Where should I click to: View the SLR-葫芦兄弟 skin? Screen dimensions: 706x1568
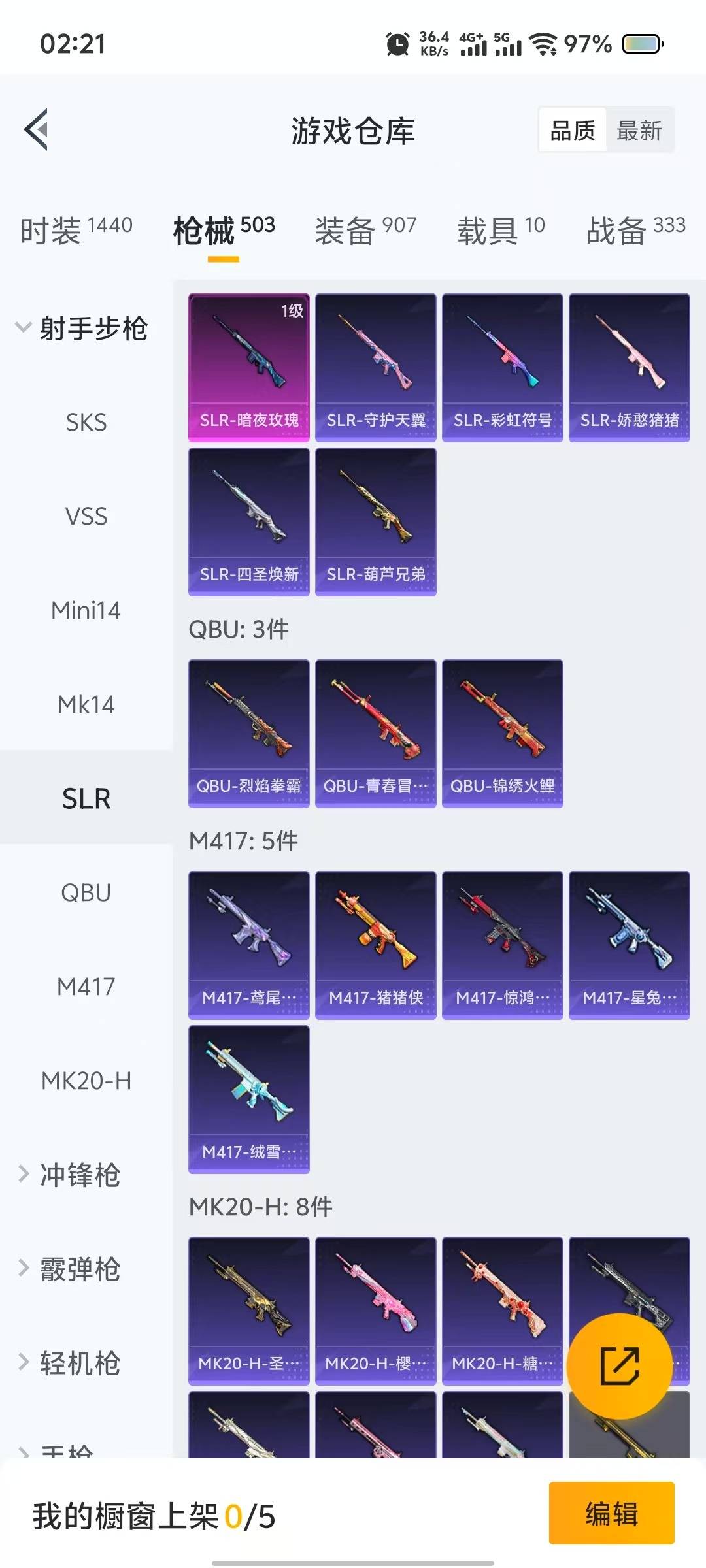pyautogui.click(x=376, y=522)
